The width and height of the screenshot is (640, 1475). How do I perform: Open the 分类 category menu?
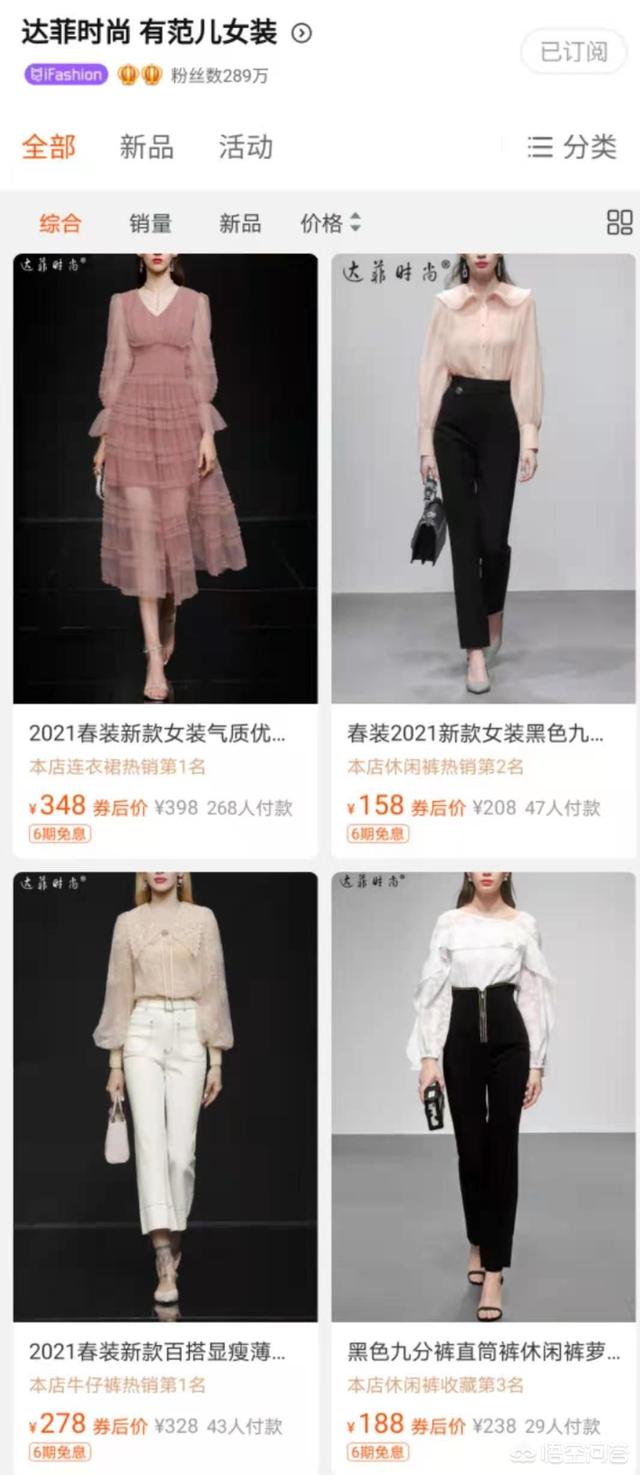click(573, 148)
